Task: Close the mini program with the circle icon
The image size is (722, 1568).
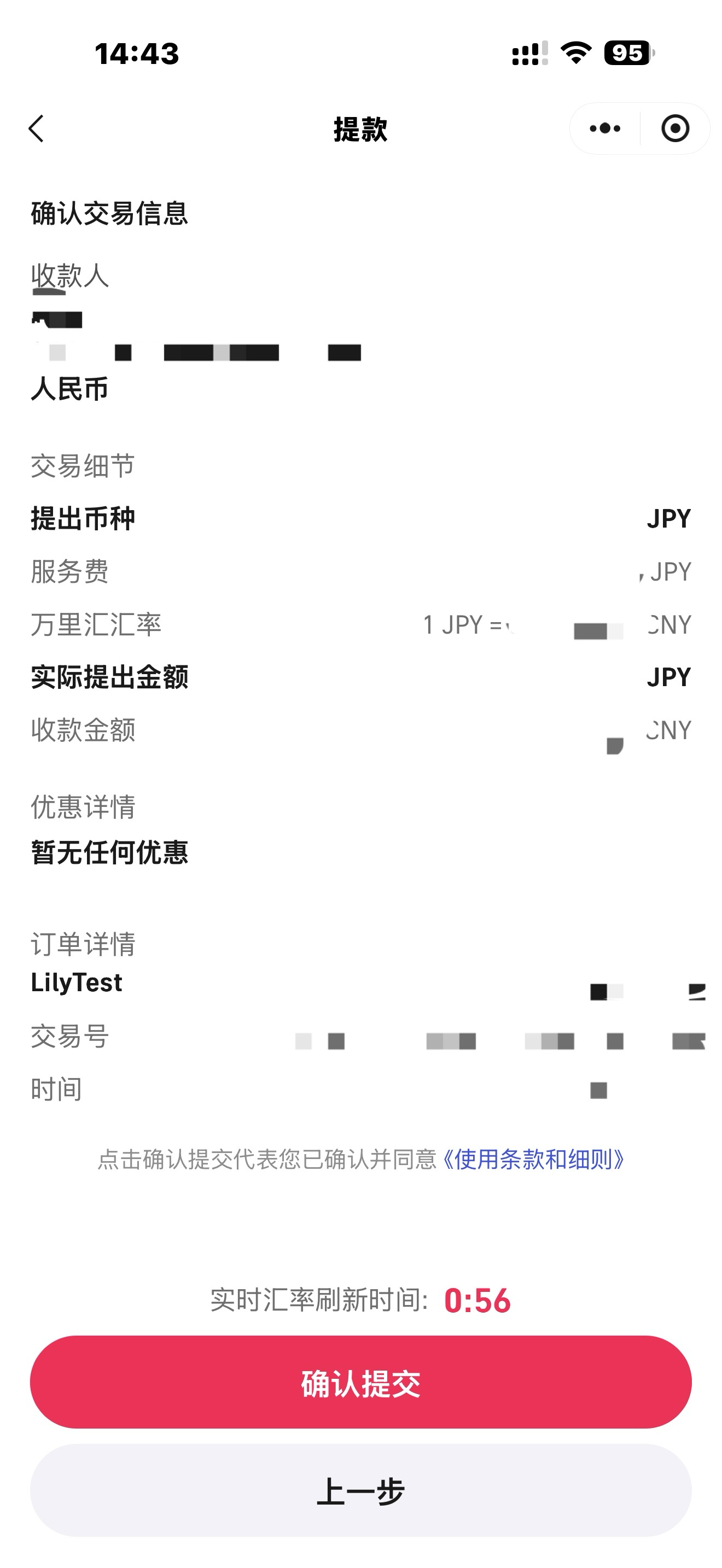Action: click(674, 128)
